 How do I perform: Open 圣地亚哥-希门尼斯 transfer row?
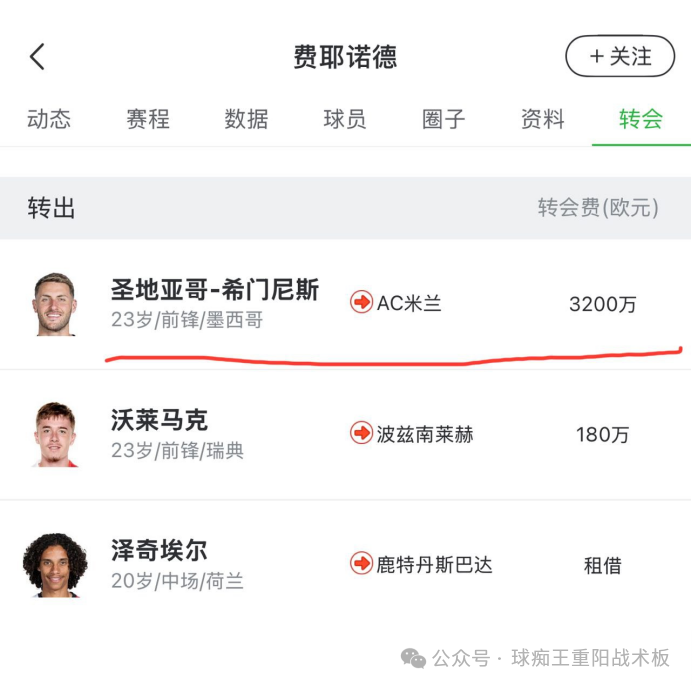click(345, 303)
